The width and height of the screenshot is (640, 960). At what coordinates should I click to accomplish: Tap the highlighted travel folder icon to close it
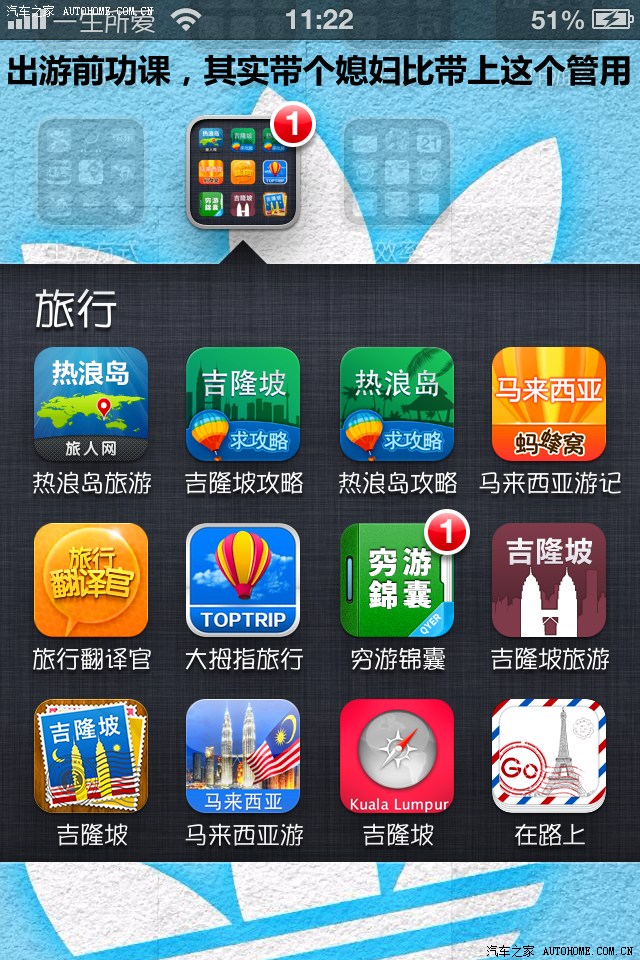243,173
